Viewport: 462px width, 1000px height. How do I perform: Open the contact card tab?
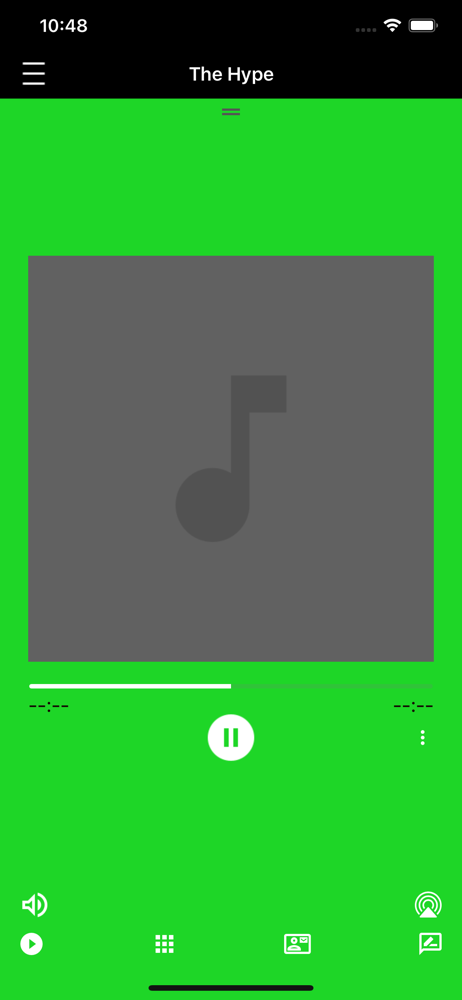(297, 944)
